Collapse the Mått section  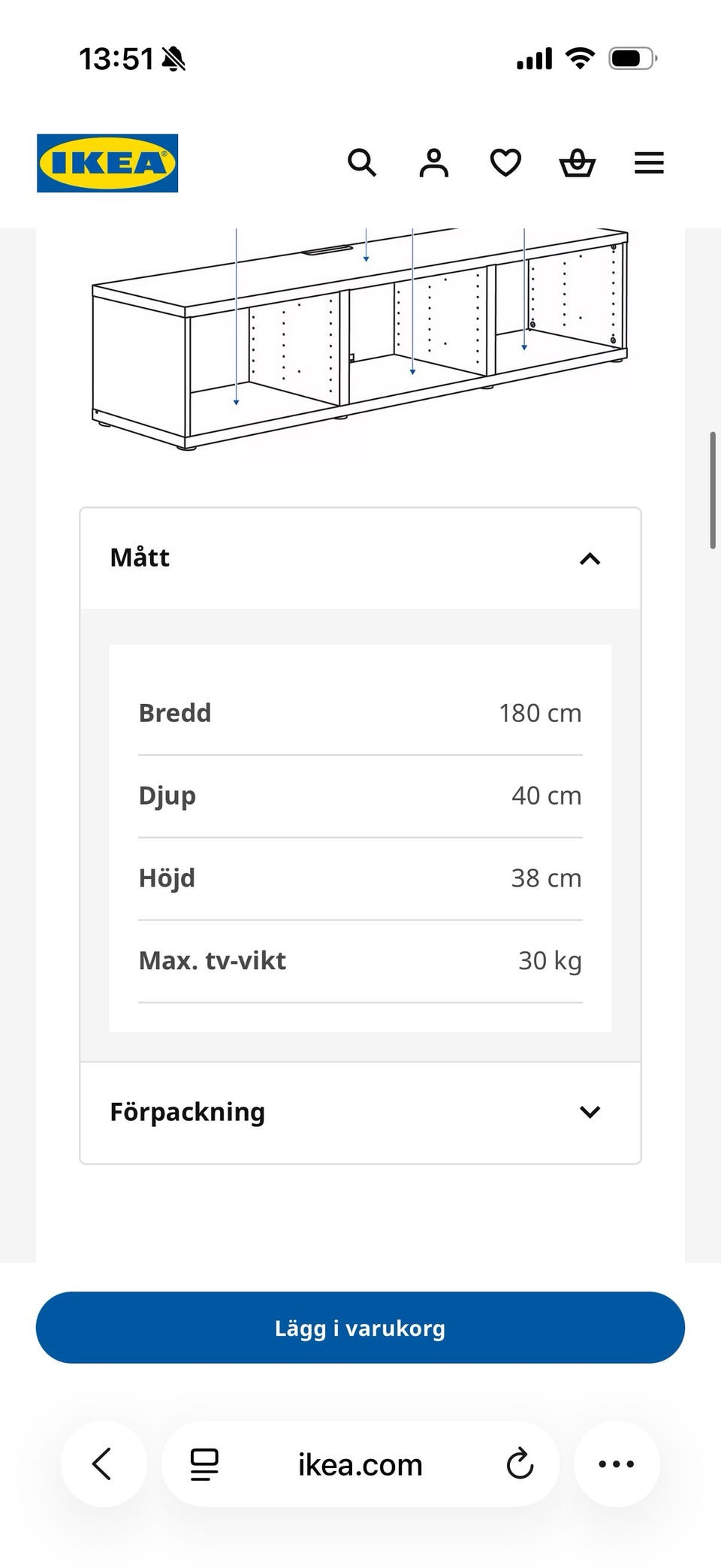click(360, 558)
